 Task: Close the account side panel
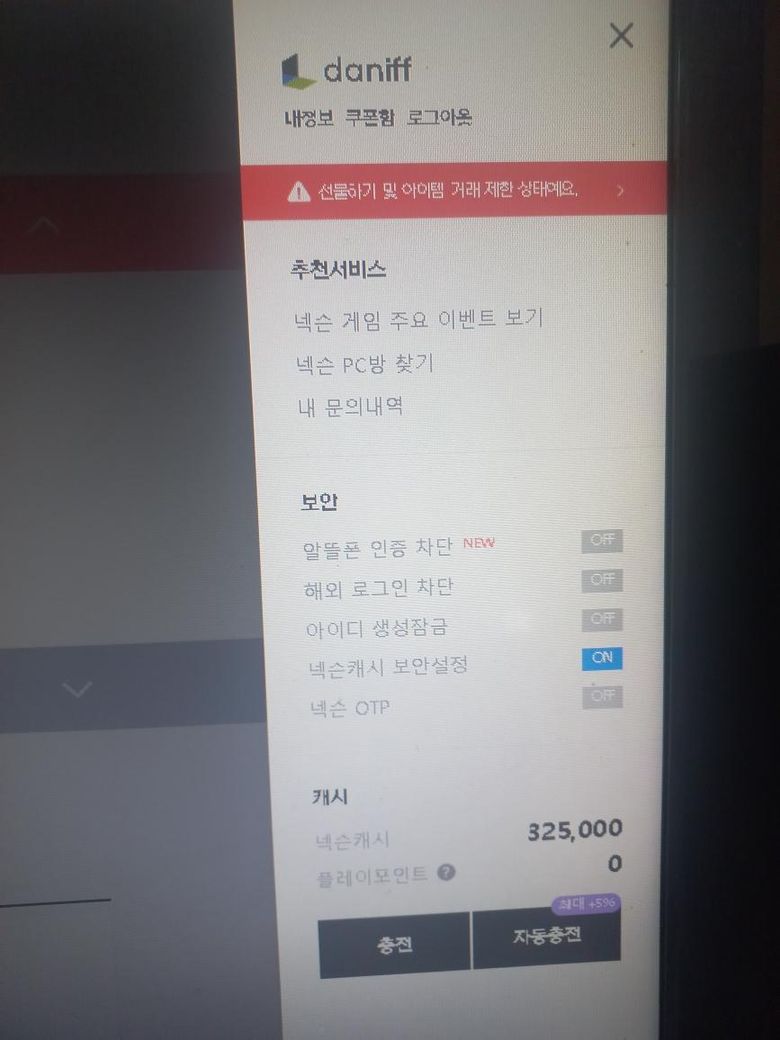click(x=621, y=37)
